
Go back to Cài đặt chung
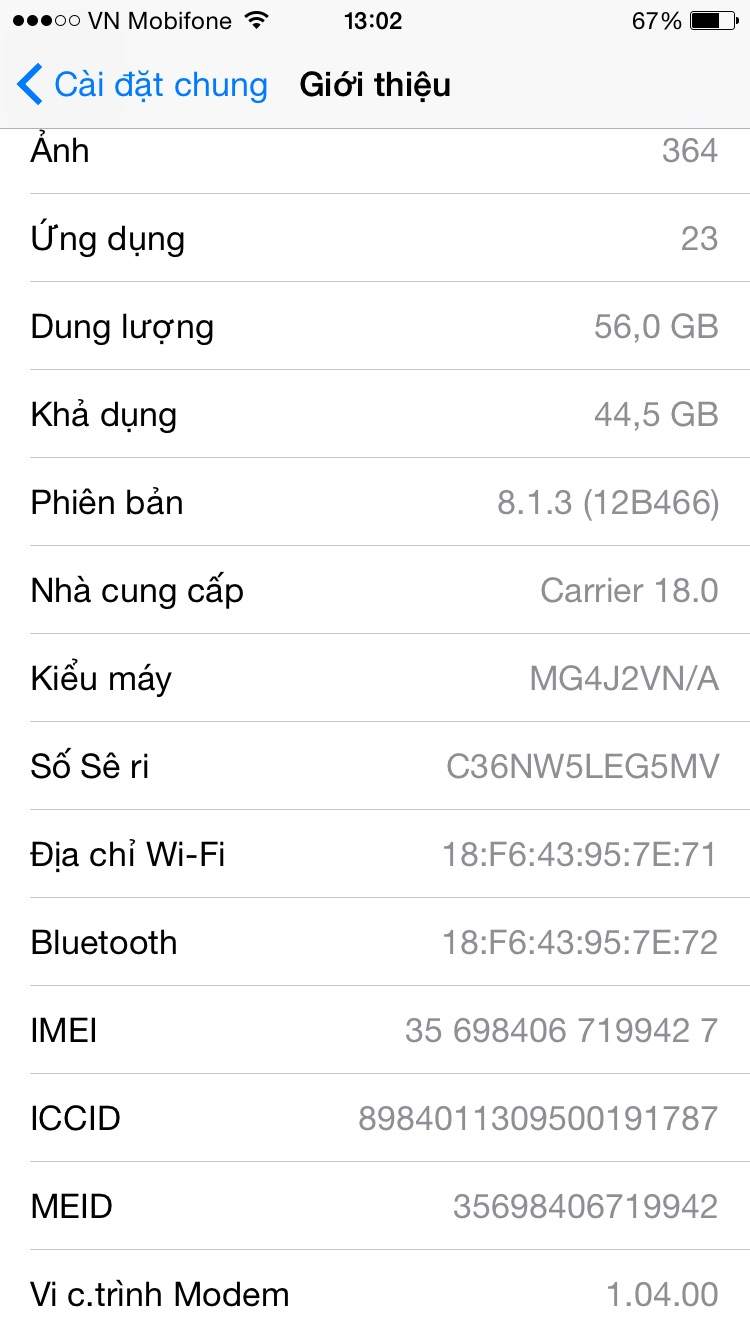pos(142,85)
